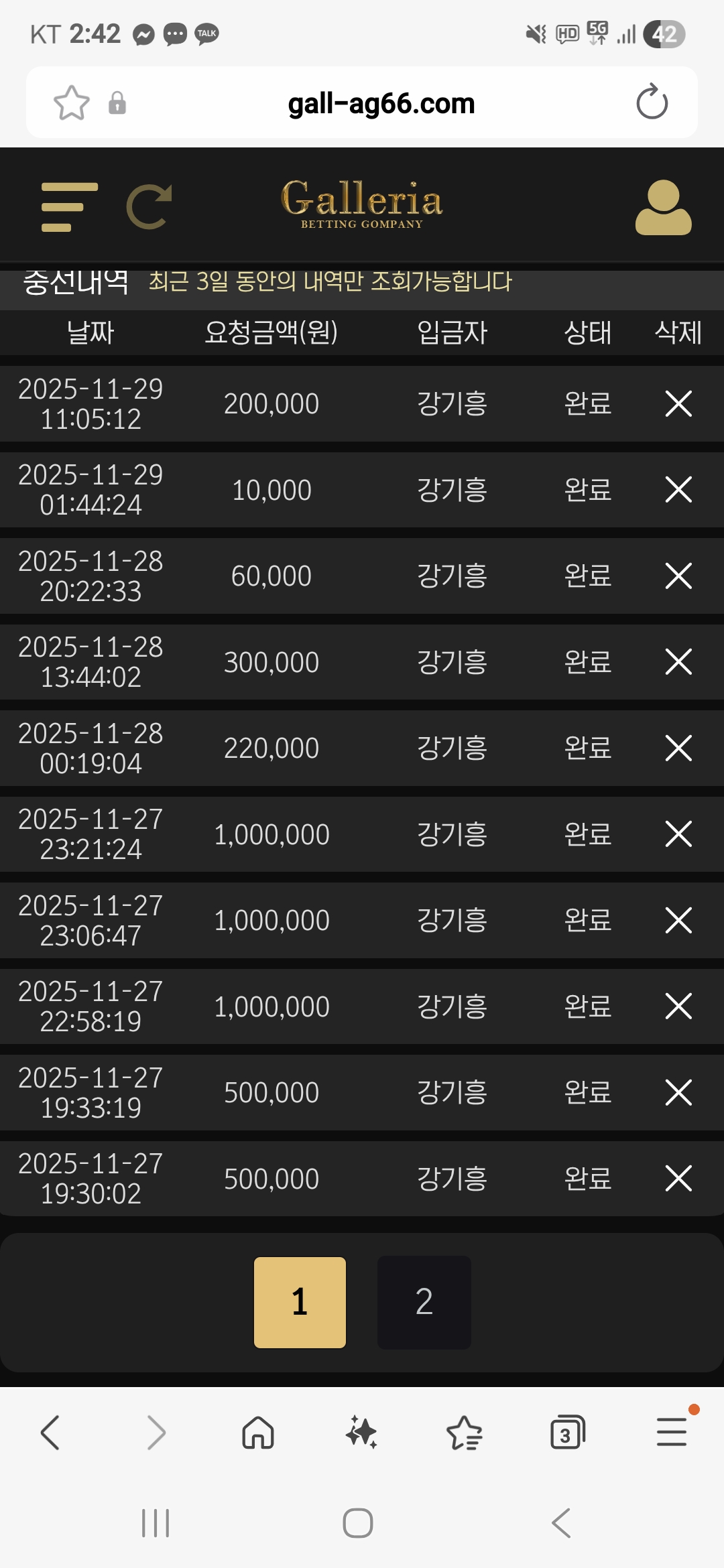Go to the browser home page

258,1433
